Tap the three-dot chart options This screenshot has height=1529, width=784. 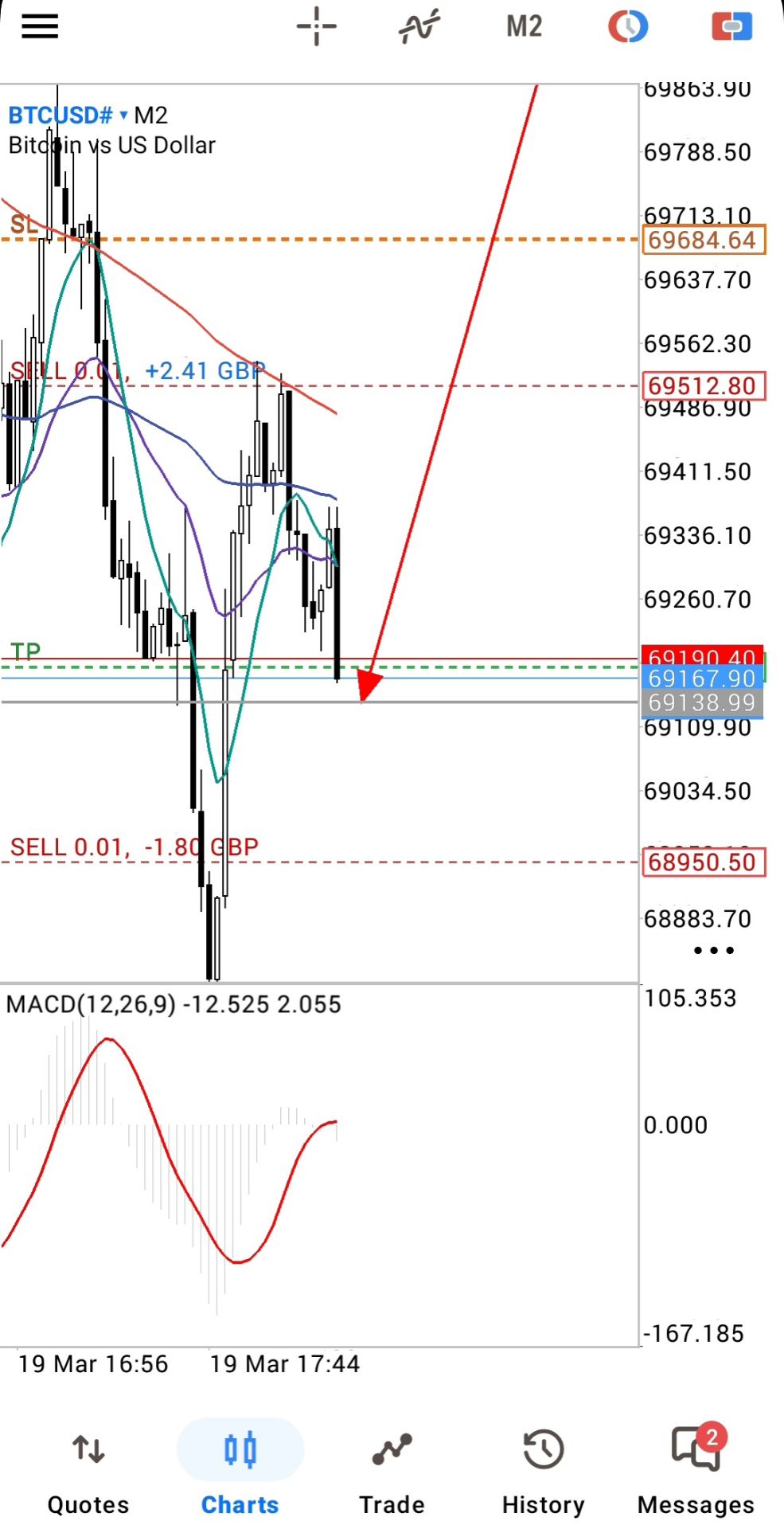713,950
